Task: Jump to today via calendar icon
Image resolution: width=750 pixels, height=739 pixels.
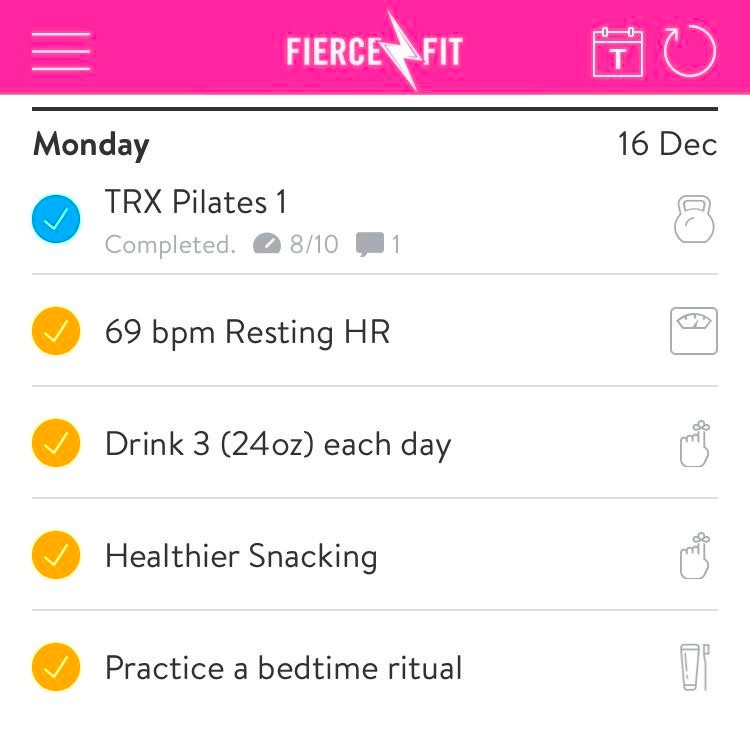Action: tap(618, 52)
